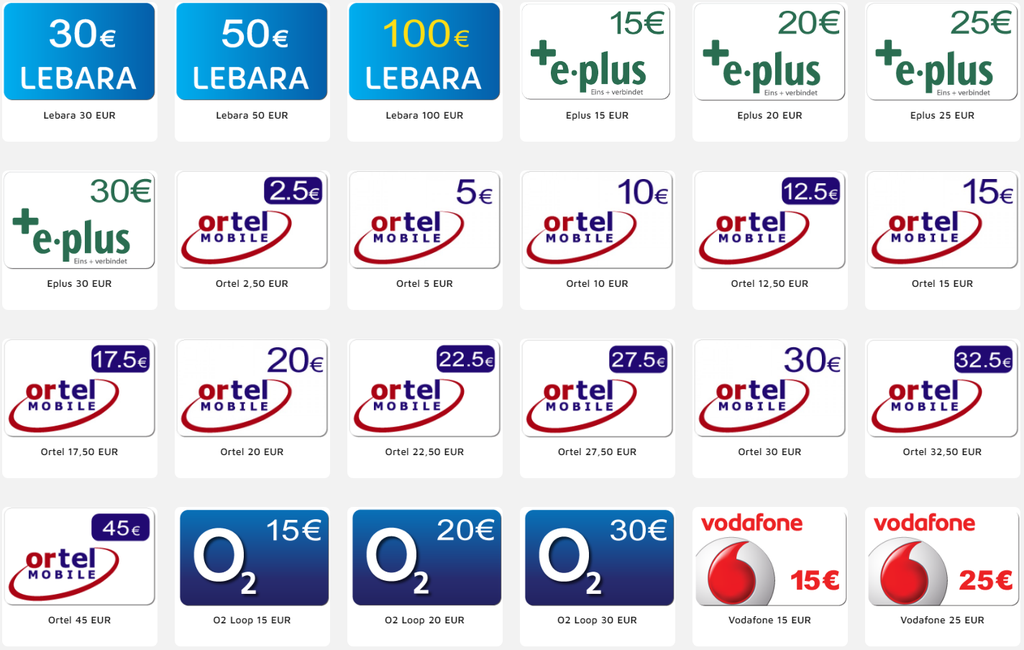The image size is (1024, 650).
Task: Choose the Ortel 45 EUR voucher
Action: point(79,557)
